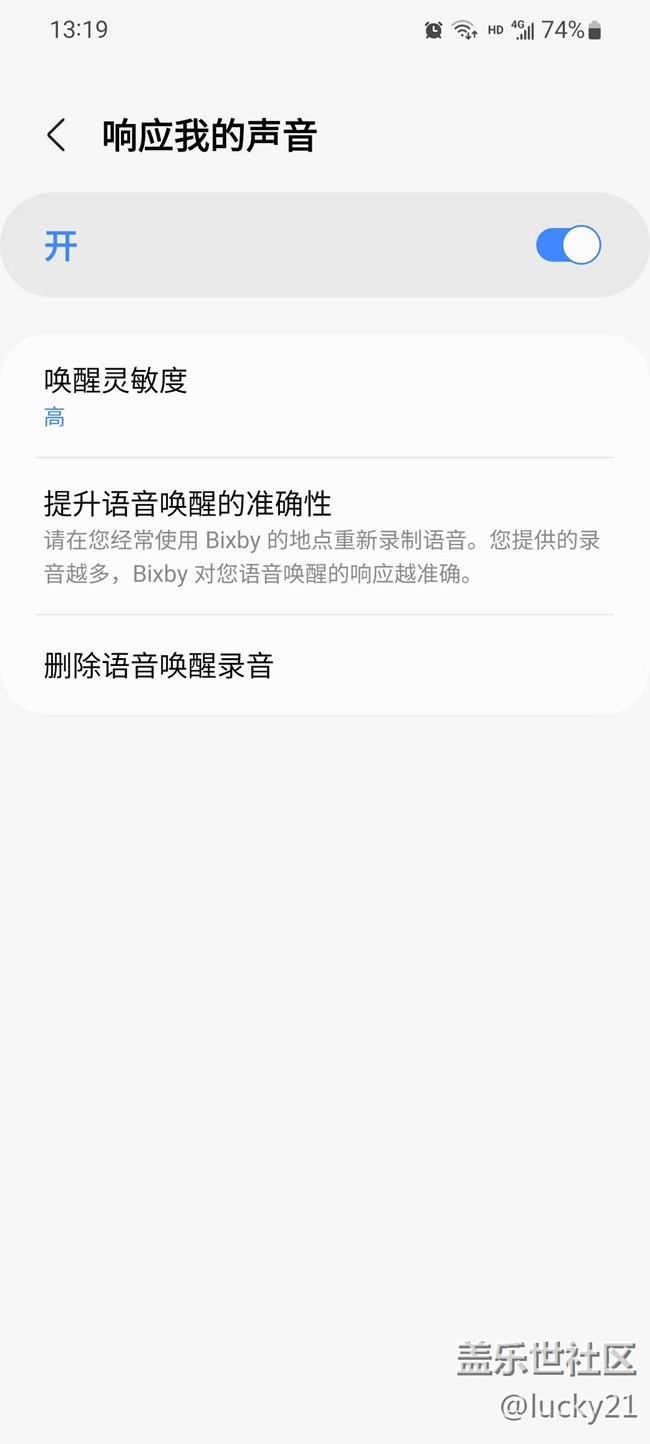
Task: Open 唤醒灵敏度 sensitivity setting
Action: (x=324, y=396)
